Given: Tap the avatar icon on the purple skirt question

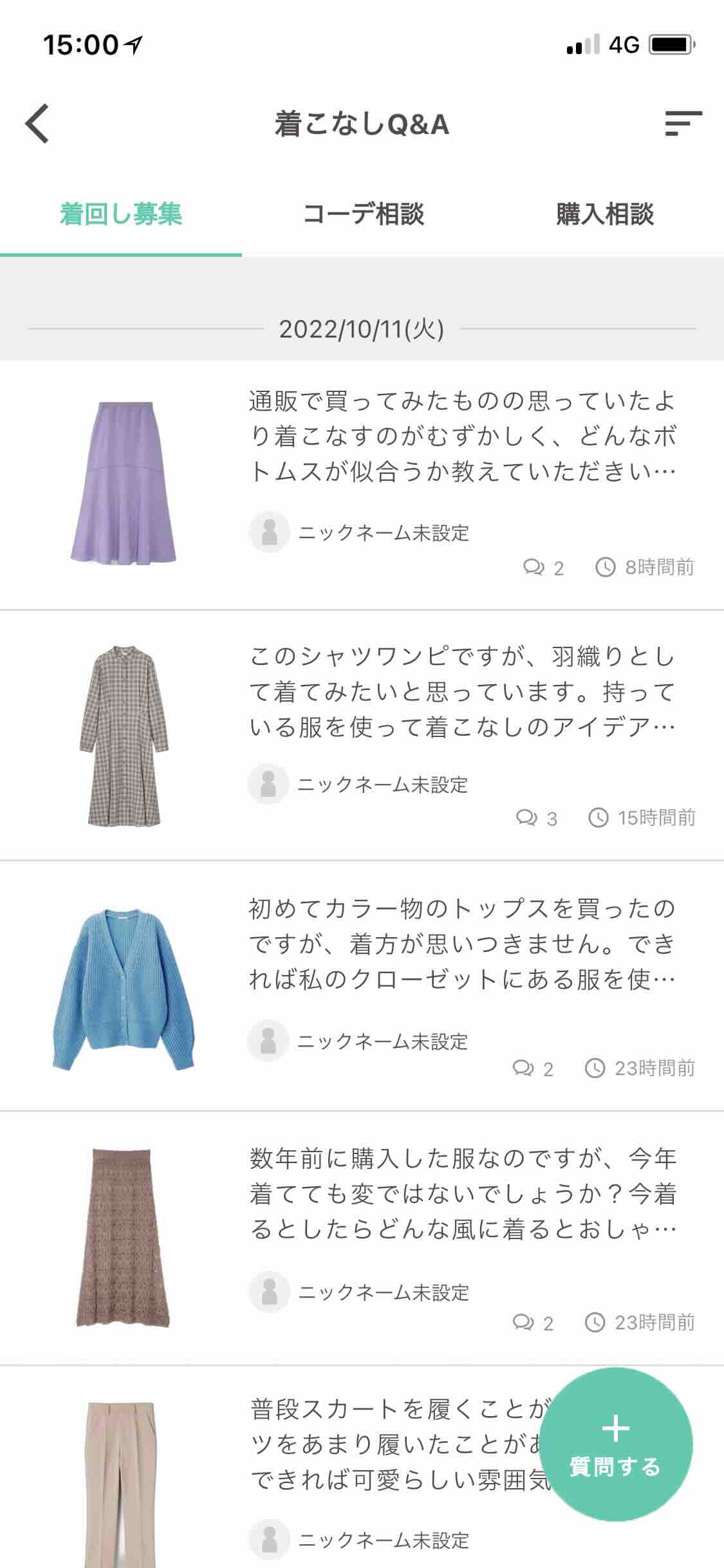Looking at the screenshot, I should coord(270,532).
